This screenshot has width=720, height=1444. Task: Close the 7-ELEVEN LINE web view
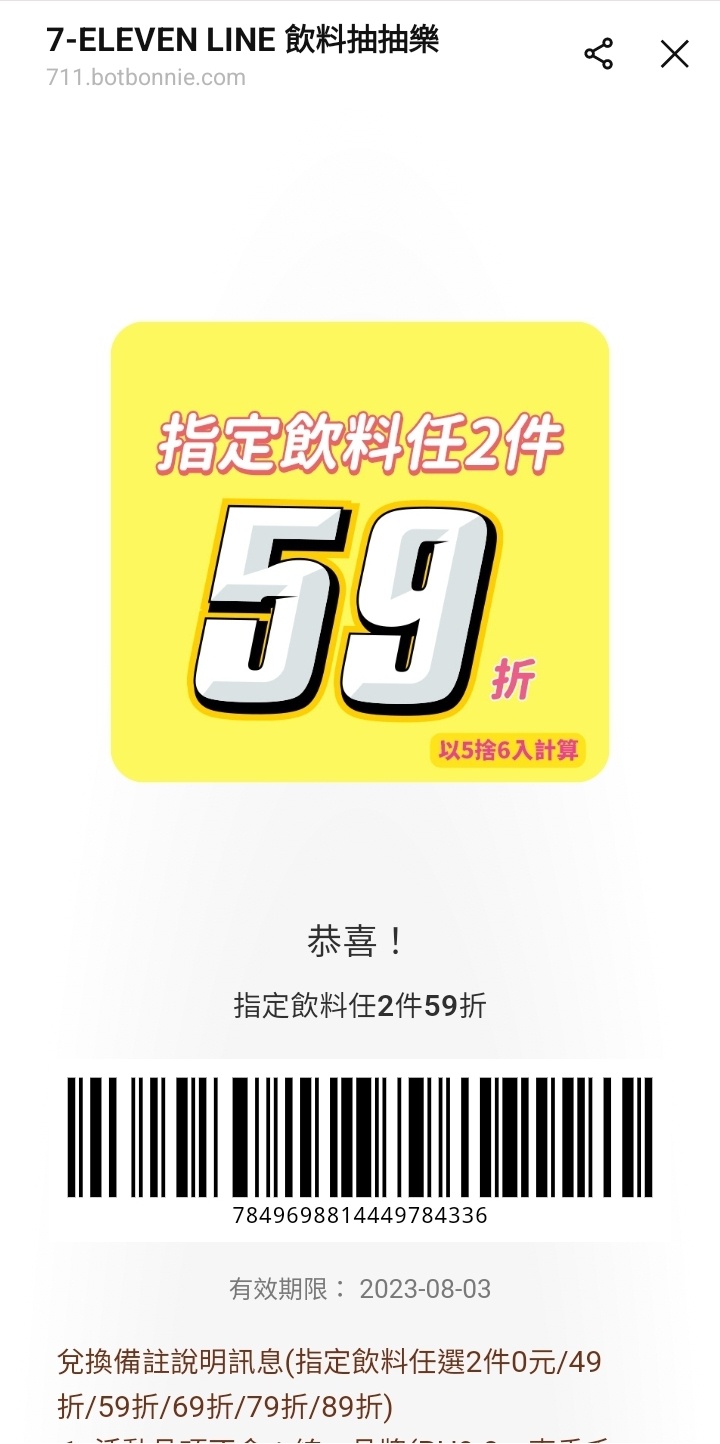(675, 54)
